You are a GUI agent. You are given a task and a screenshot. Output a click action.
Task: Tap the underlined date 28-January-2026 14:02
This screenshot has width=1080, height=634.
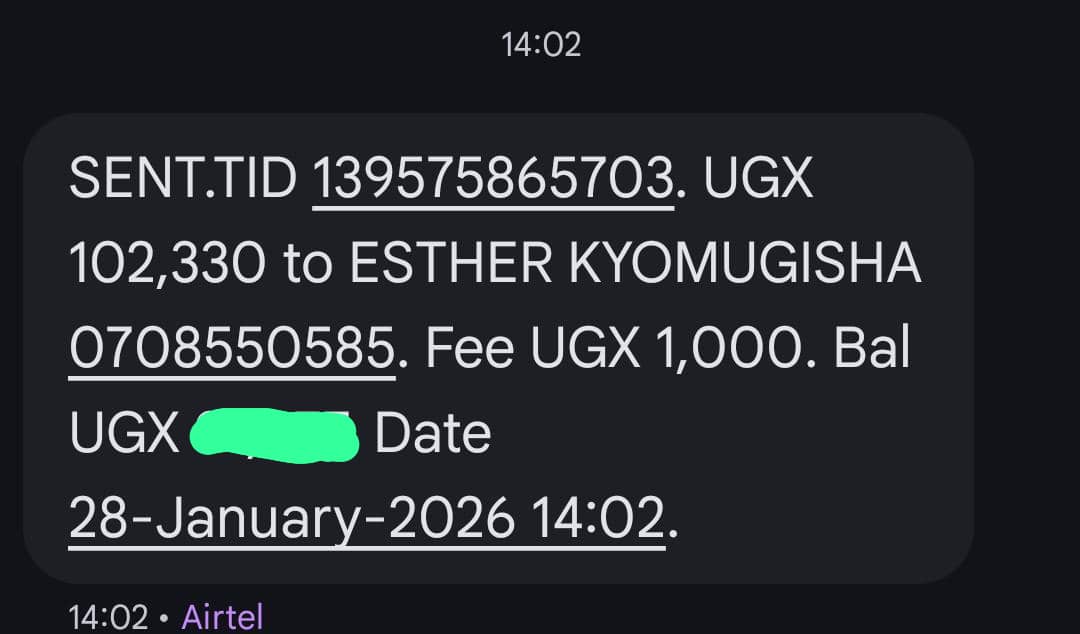[367, 518]
